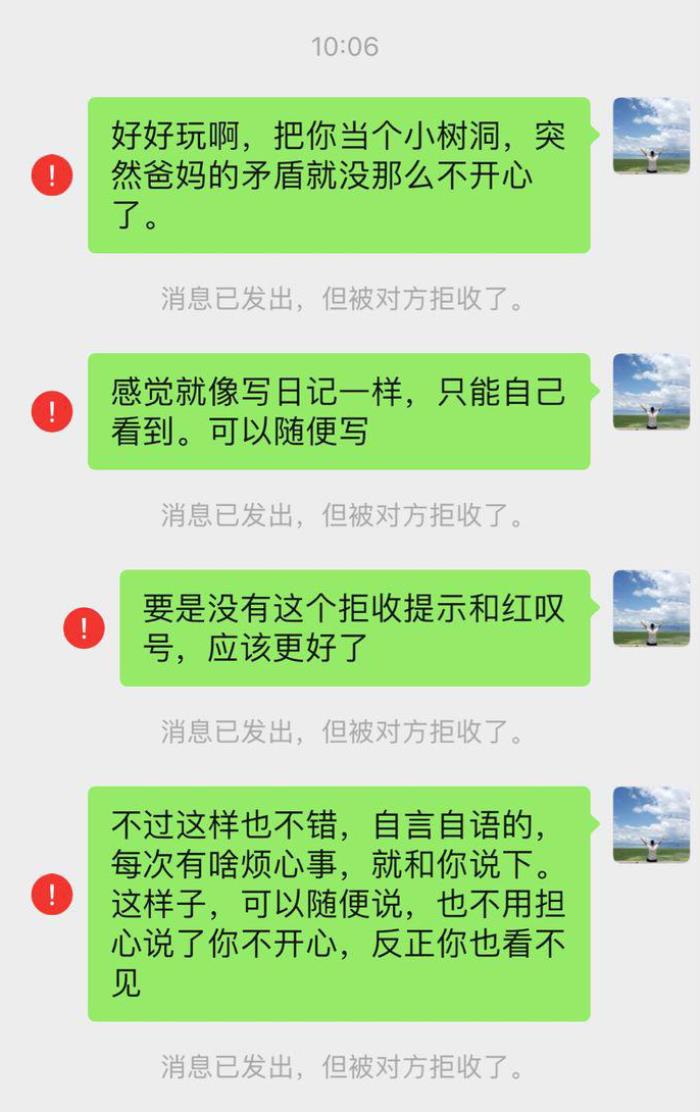Tap the red resend icon beside the 小树洞 message
This screenshot has width=700, height=1112.
pyautogui.click(x=52, y=176)
